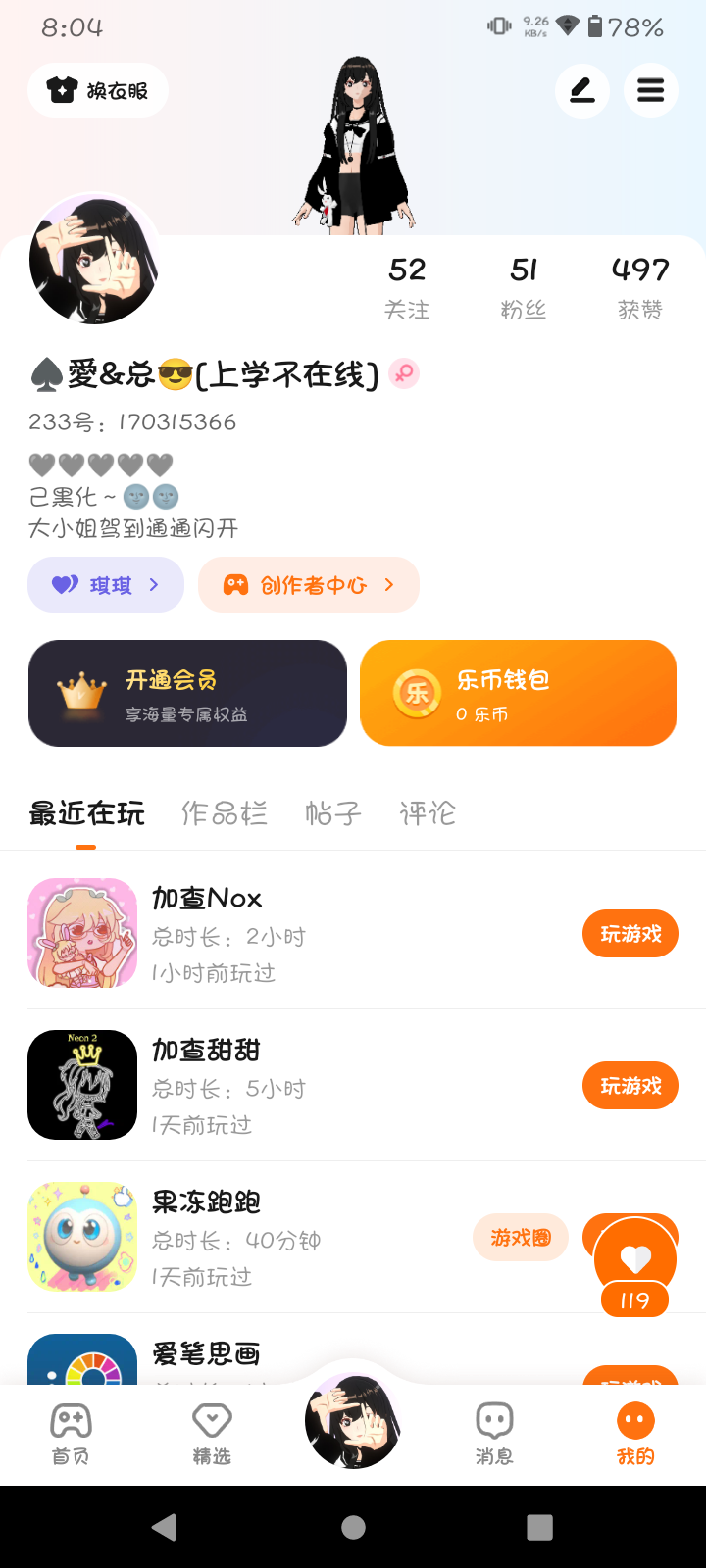706x1568 pixels.
Task: Switch to the 评论 tab
Action: [x=428, y=813]
